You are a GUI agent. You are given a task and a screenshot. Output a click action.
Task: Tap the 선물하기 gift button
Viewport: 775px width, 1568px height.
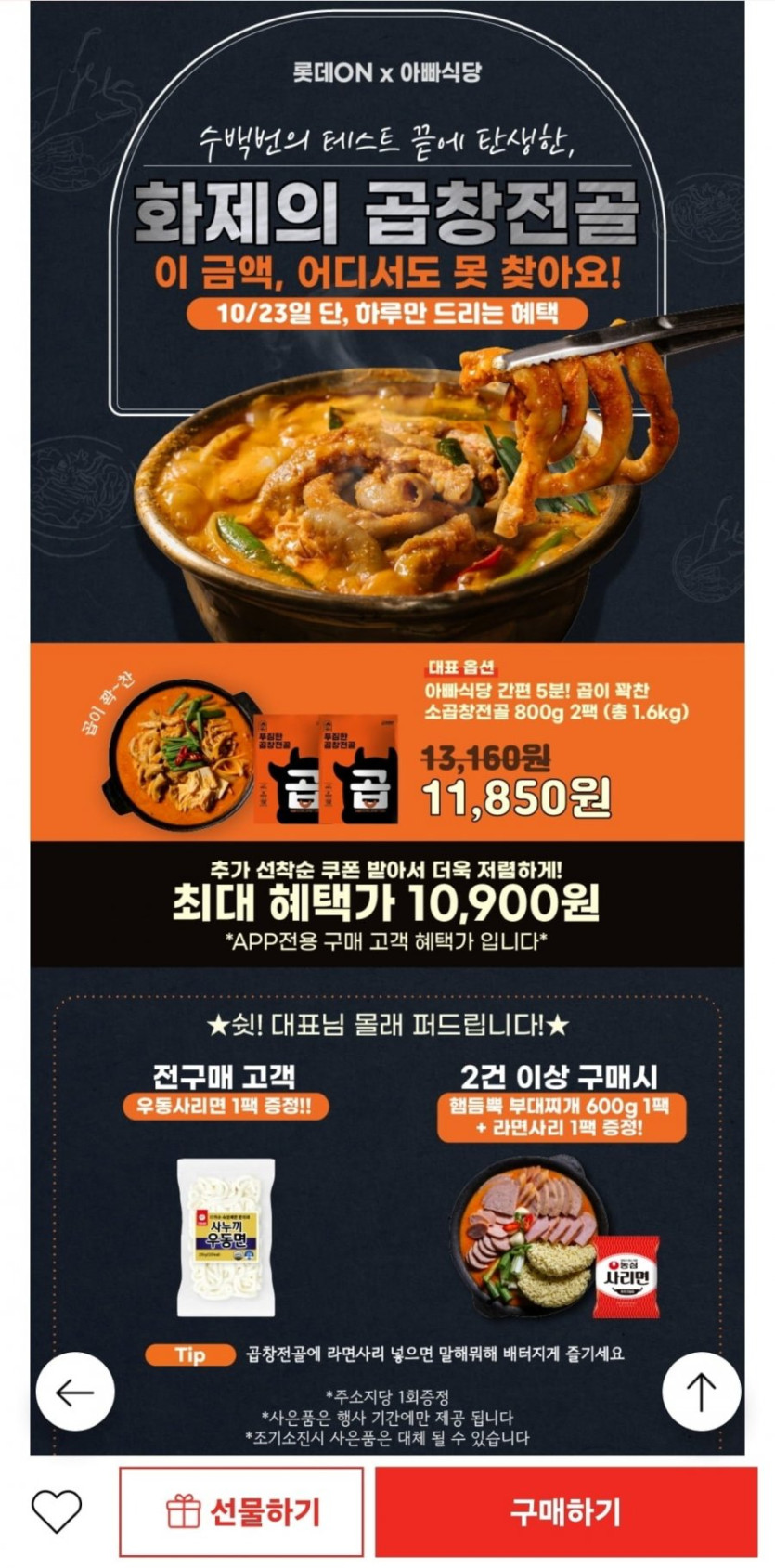pos(241,1511)
